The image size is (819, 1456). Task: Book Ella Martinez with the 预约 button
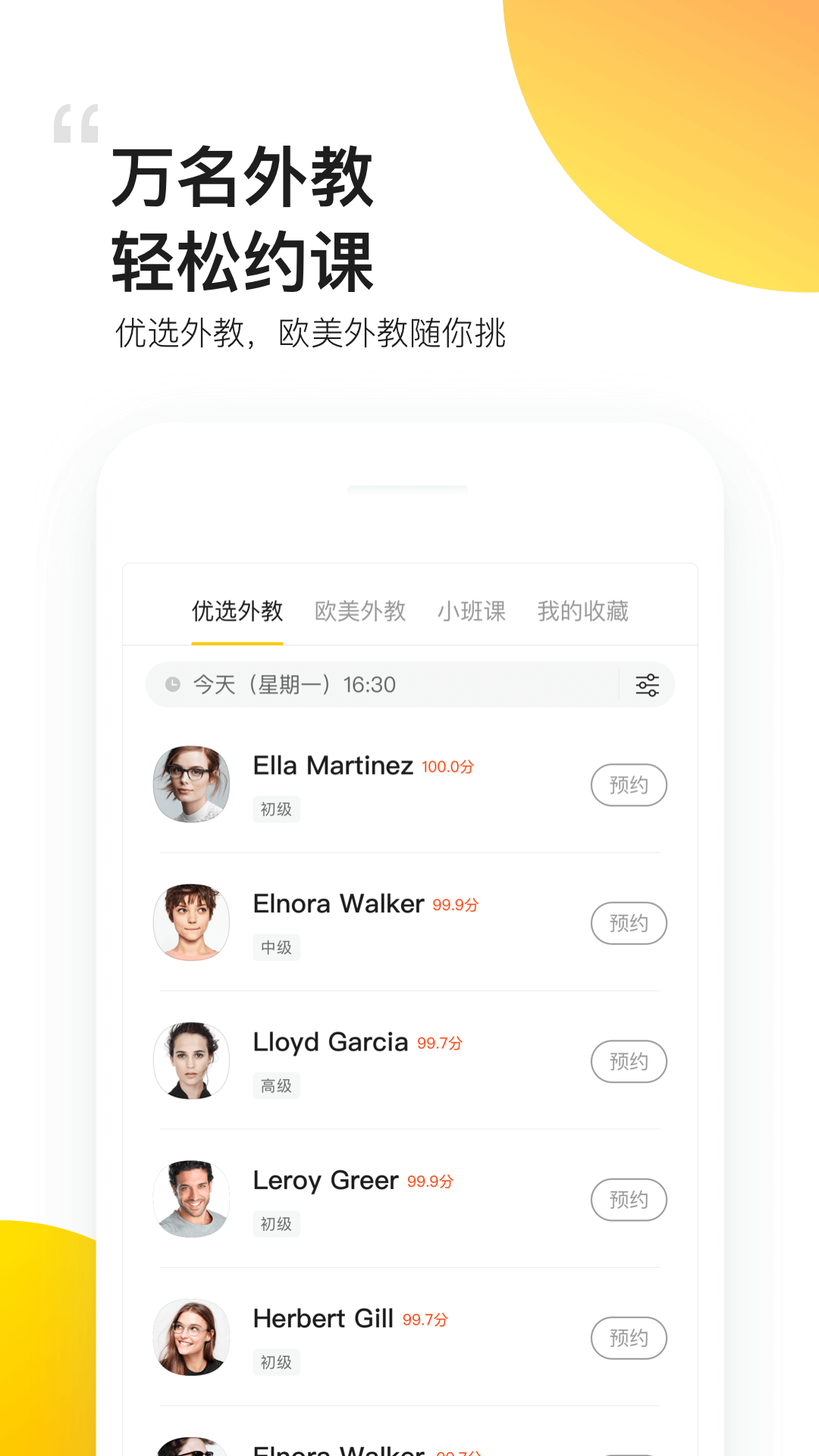629,785
